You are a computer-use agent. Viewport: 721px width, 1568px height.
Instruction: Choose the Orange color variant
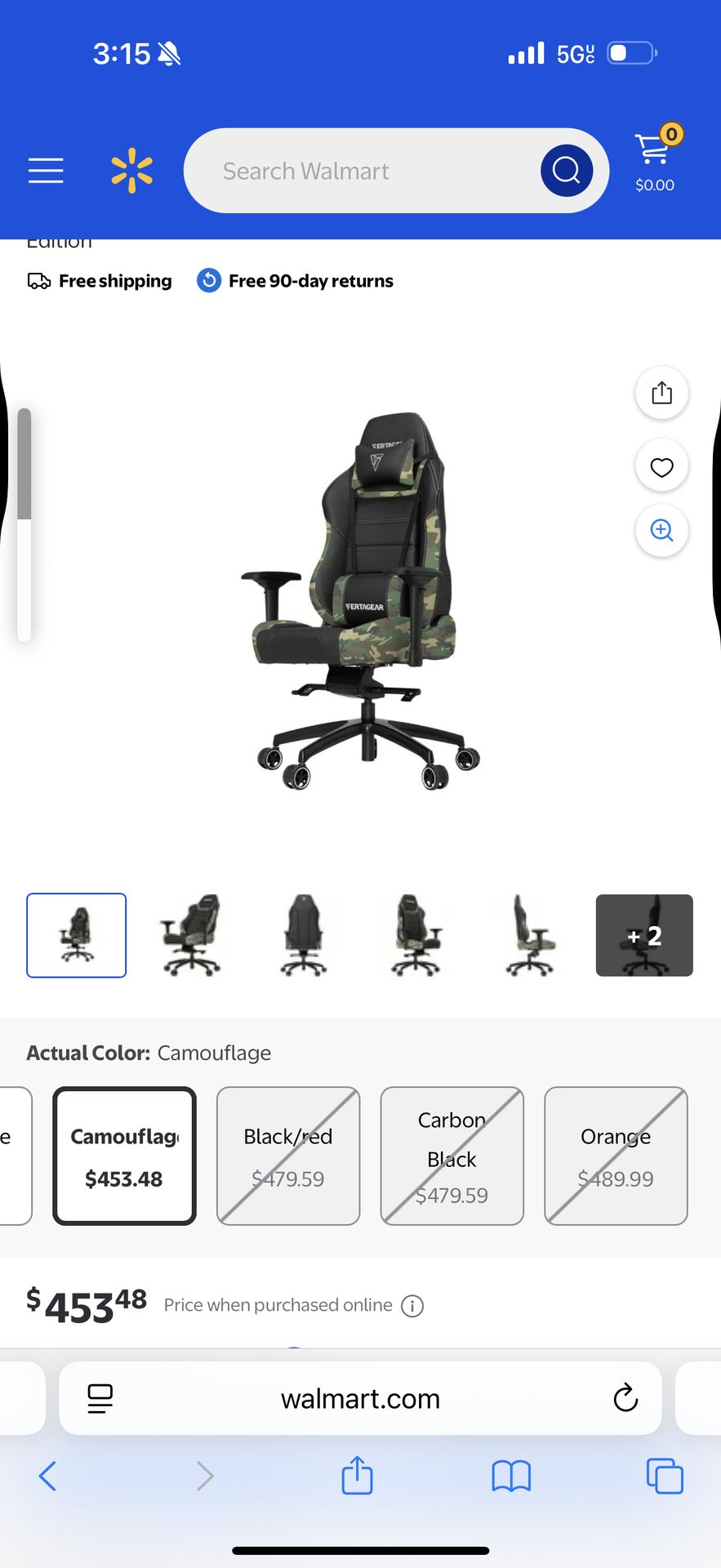click(616, 1156)
